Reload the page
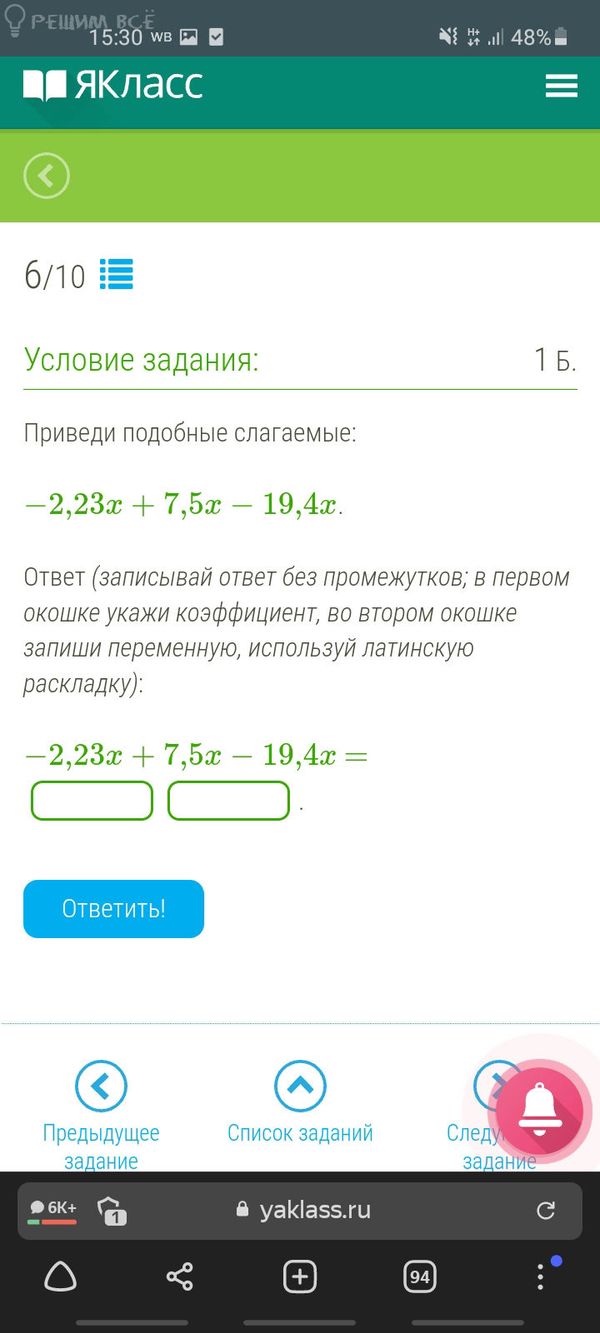Screen dimensions: 600x1333 pyautogui.click(x=546, y=1210)
